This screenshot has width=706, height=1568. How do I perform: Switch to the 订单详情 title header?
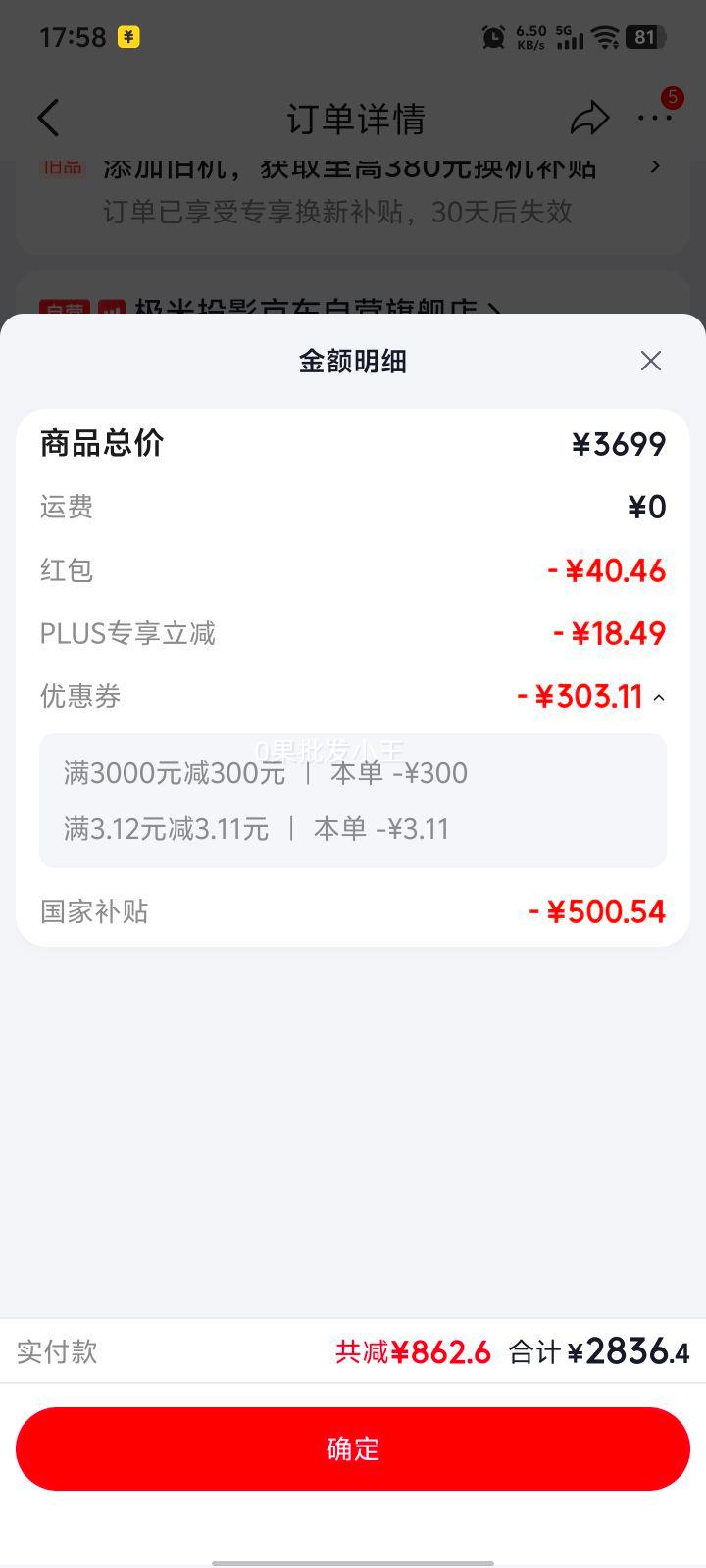pyautogui.click(x=352, y=117)
